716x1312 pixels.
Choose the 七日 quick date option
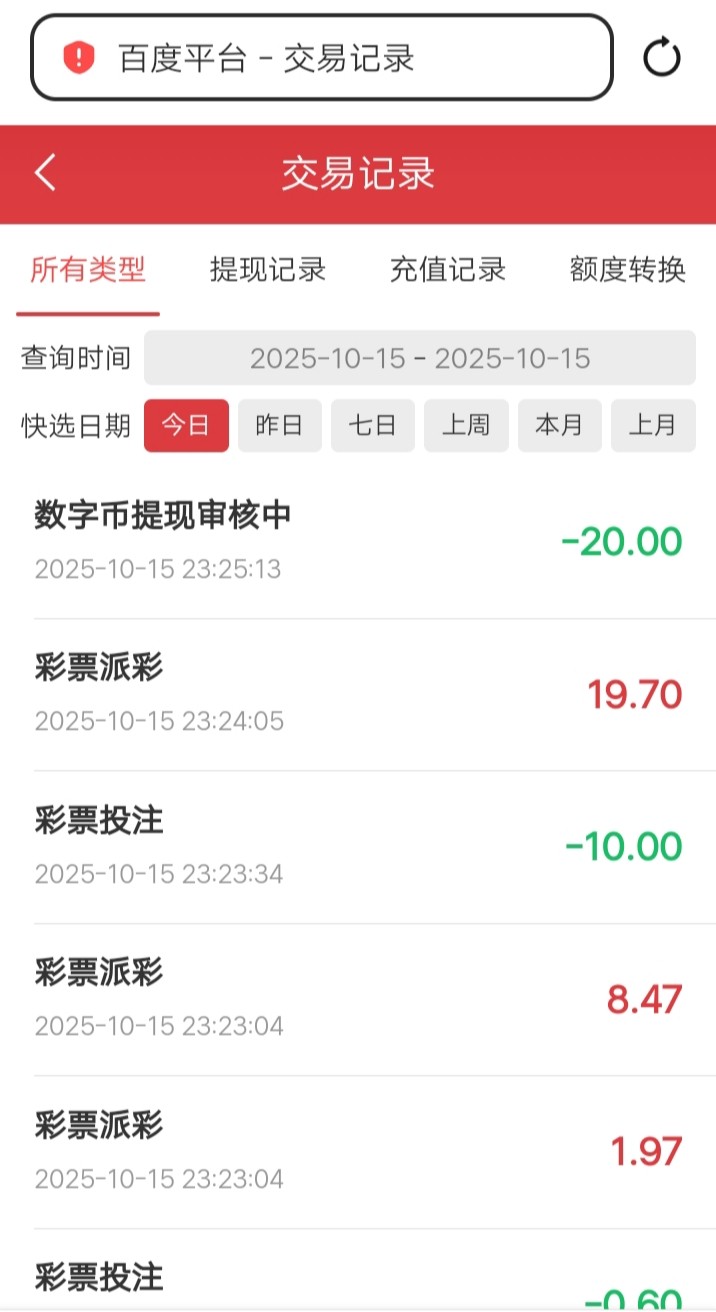click(373, 426)
